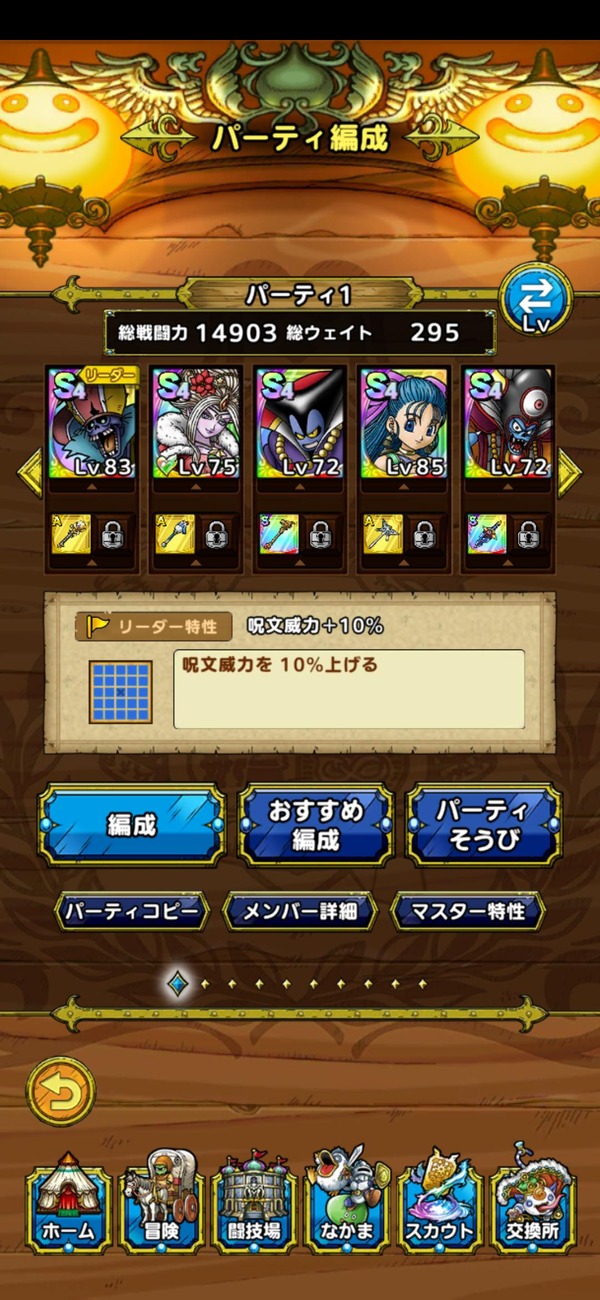This screenshot has height=1300, width=600.
Task: Select the leader monster card Lv 83
Action: (91, 424)
